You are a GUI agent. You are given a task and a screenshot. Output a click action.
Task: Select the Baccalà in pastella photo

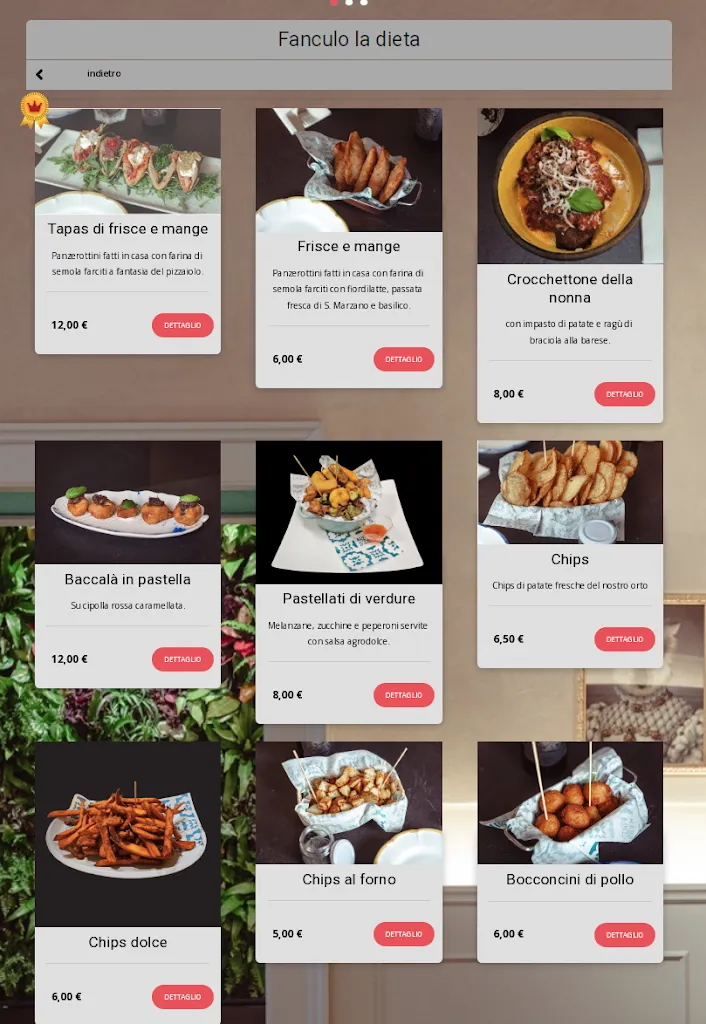(x=128, y=502)
